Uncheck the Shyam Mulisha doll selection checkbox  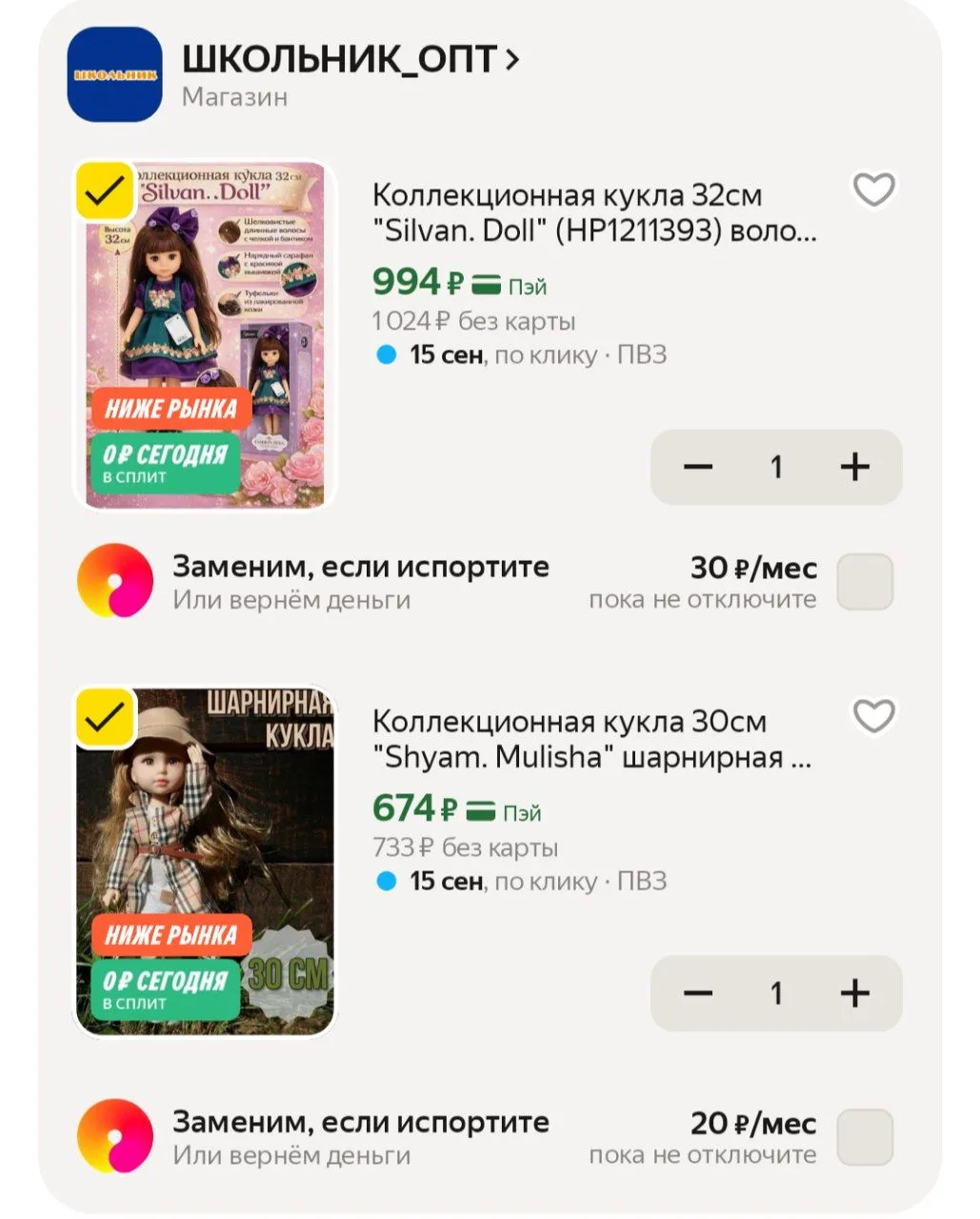[105, 716]
